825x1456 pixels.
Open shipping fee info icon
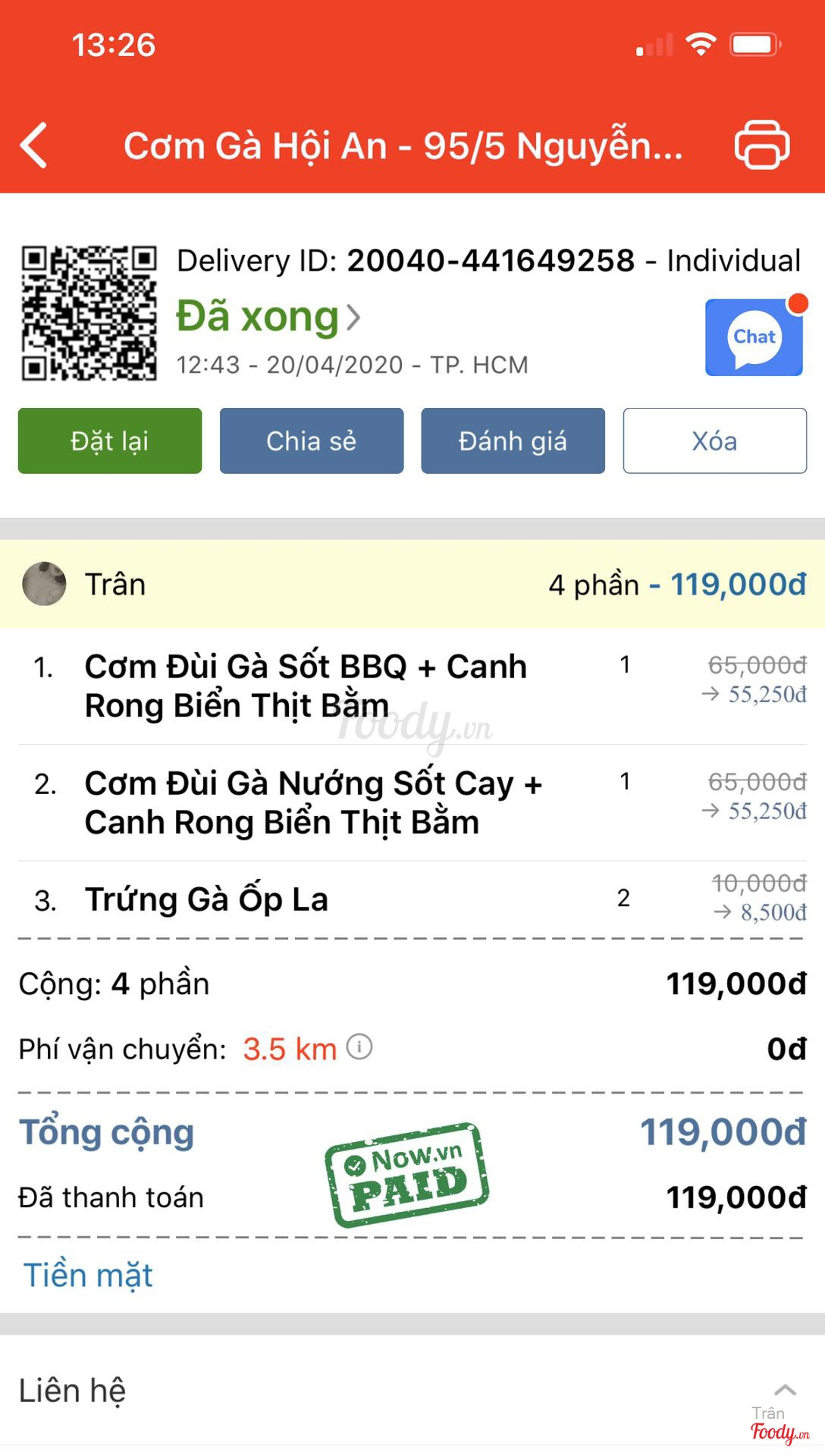[359, 1047]
